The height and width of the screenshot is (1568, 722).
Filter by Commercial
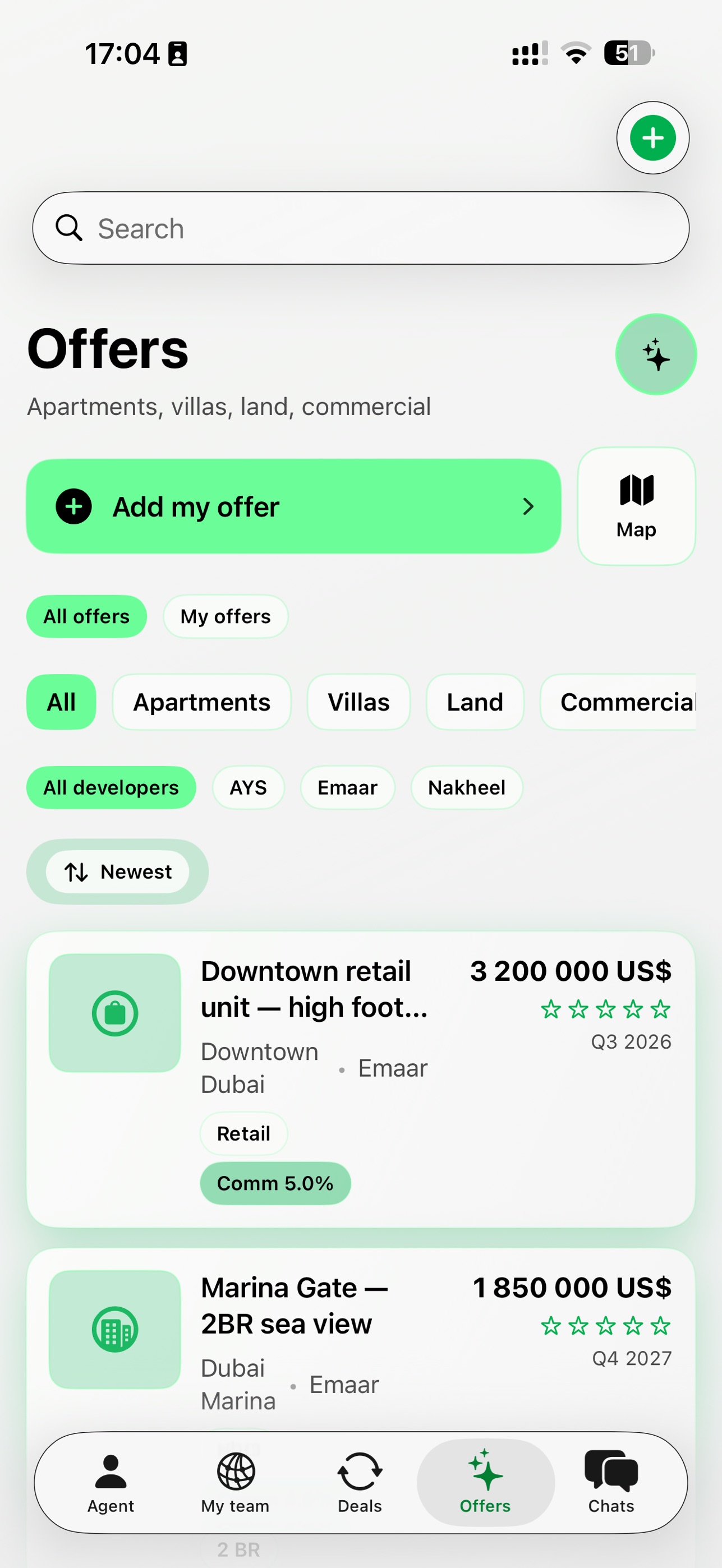618,702
